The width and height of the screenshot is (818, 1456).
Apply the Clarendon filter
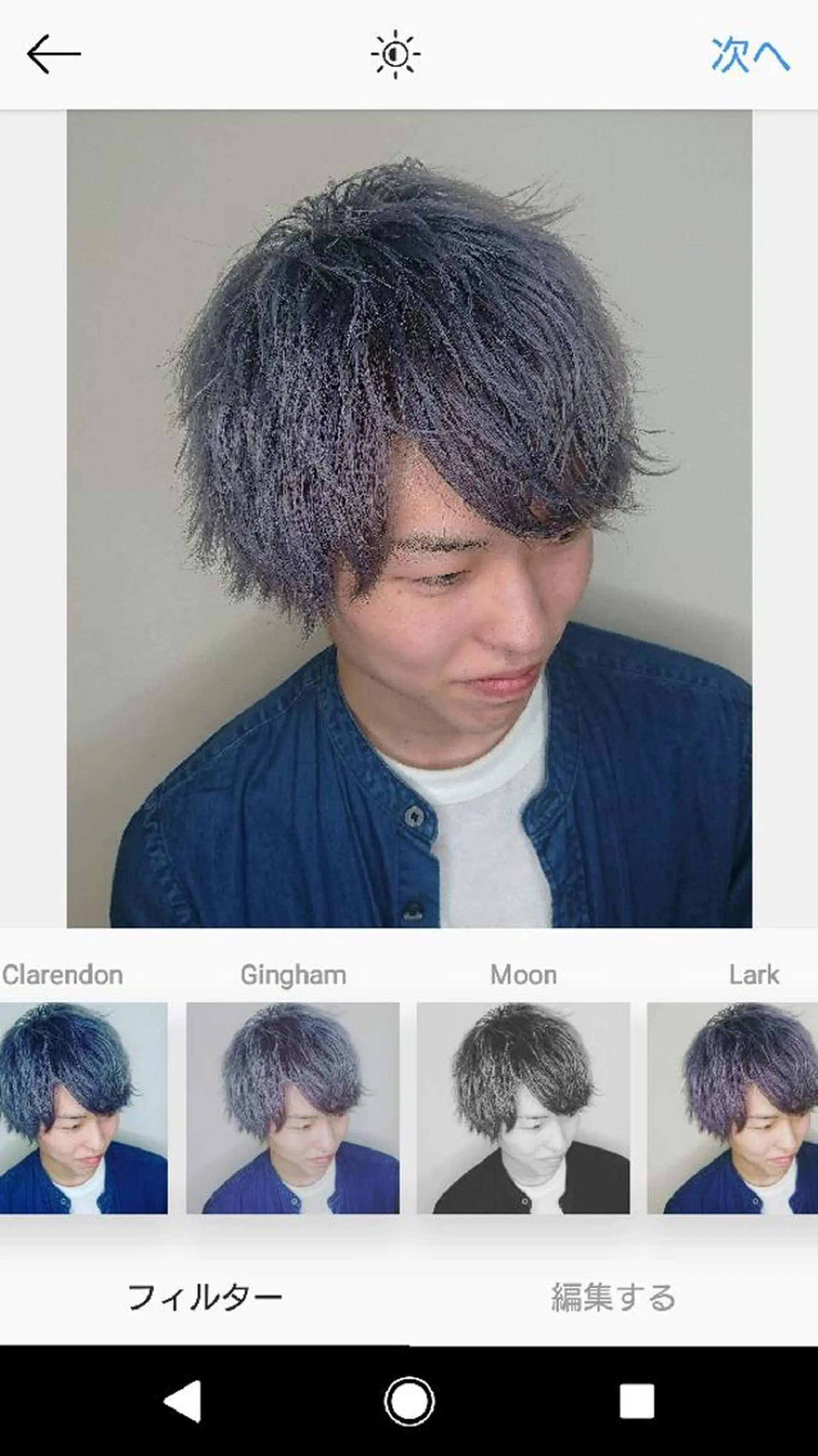(83, 1108)
